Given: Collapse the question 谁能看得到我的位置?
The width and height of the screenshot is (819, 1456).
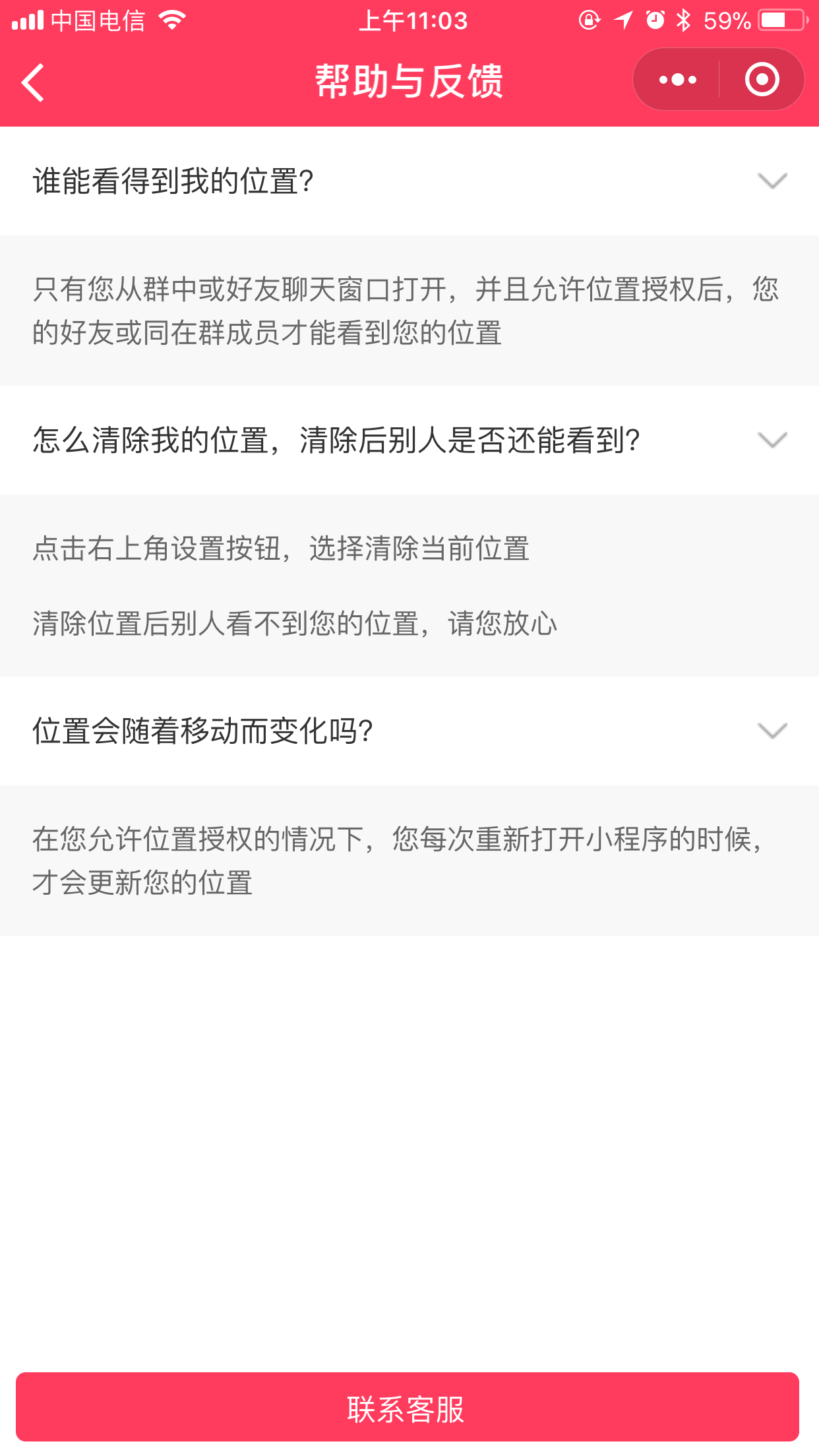Looking at the screenshot, I should click(x=409, y=181).
